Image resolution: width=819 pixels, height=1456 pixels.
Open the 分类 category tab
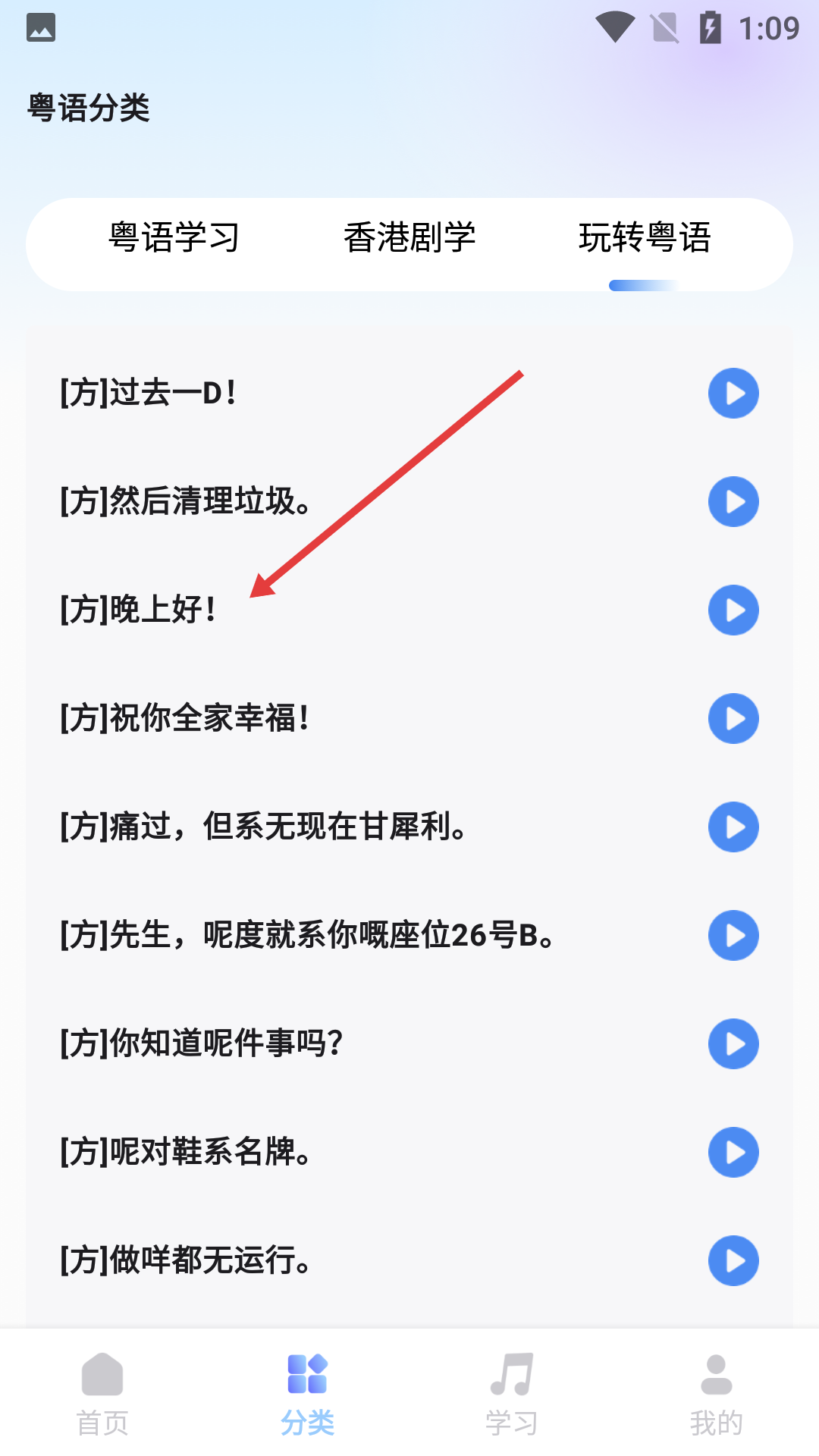307,1394
